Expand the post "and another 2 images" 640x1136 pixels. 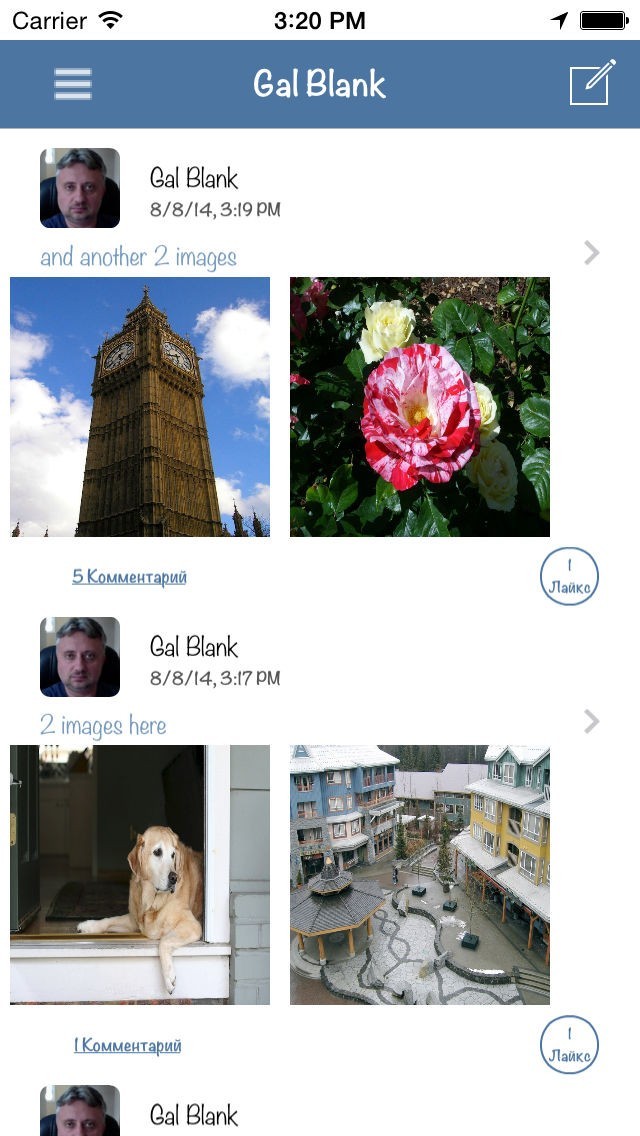pyautogui.click(x=592, y=253)
